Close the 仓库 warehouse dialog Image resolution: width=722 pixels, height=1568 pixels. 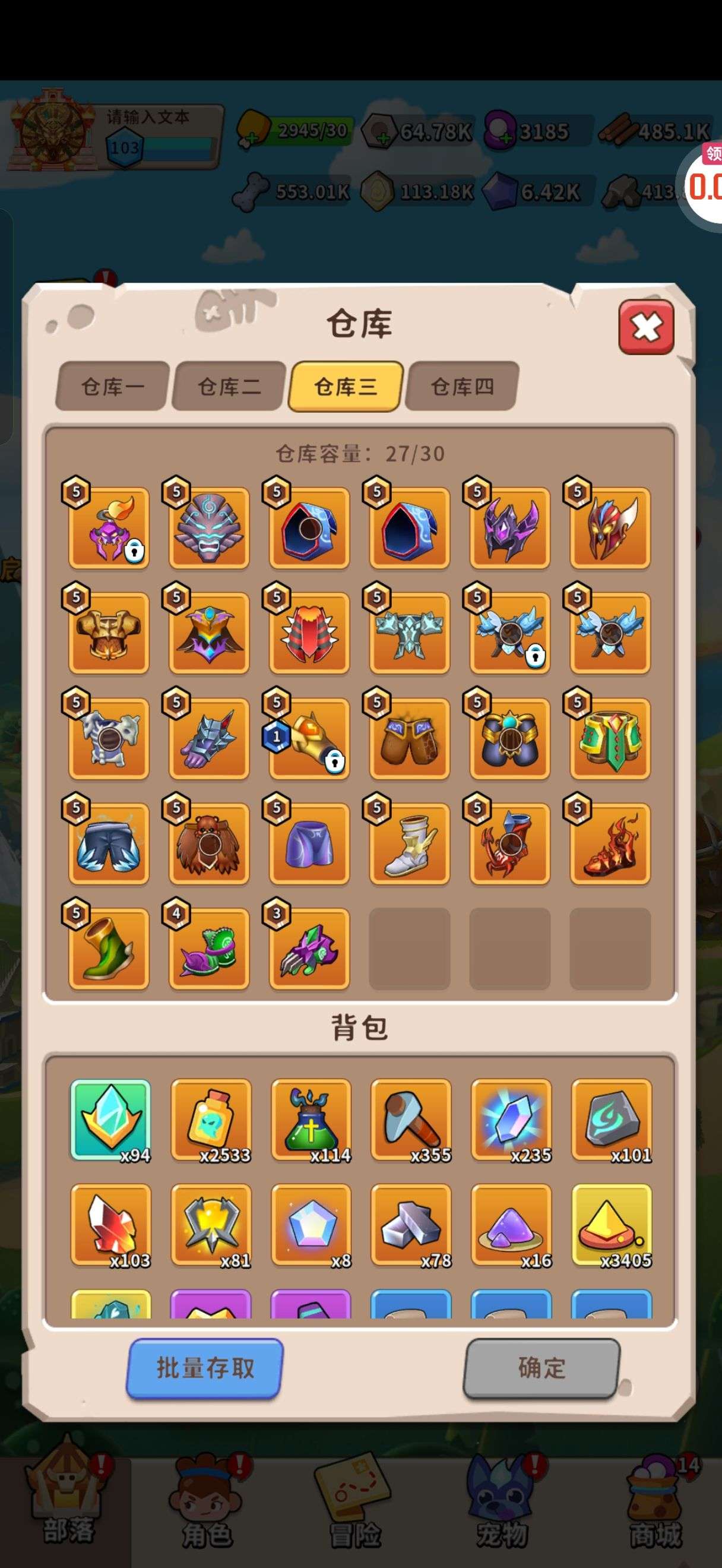coord(646,327)
